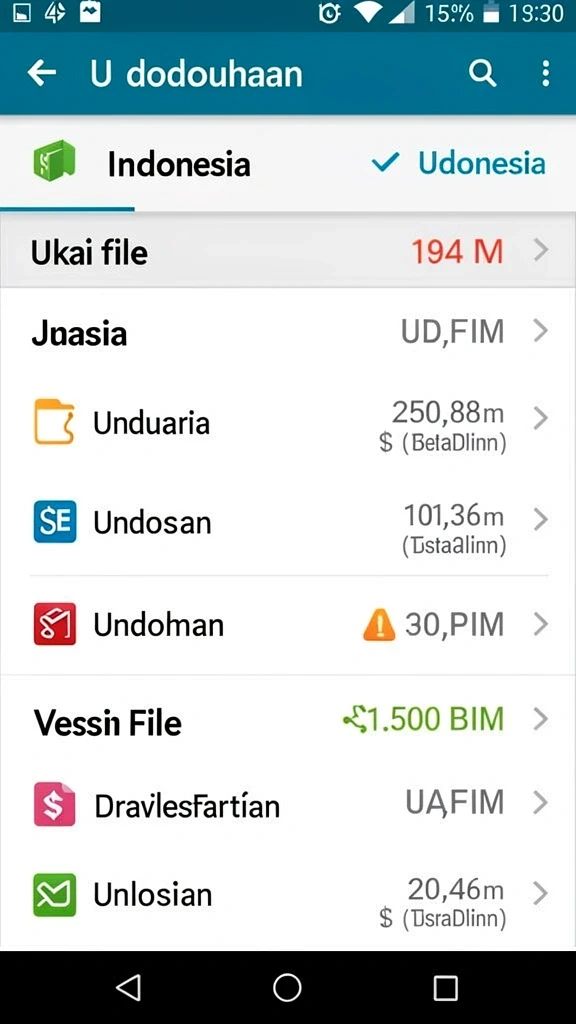Select the Udonesia tab

coord(457,163)
